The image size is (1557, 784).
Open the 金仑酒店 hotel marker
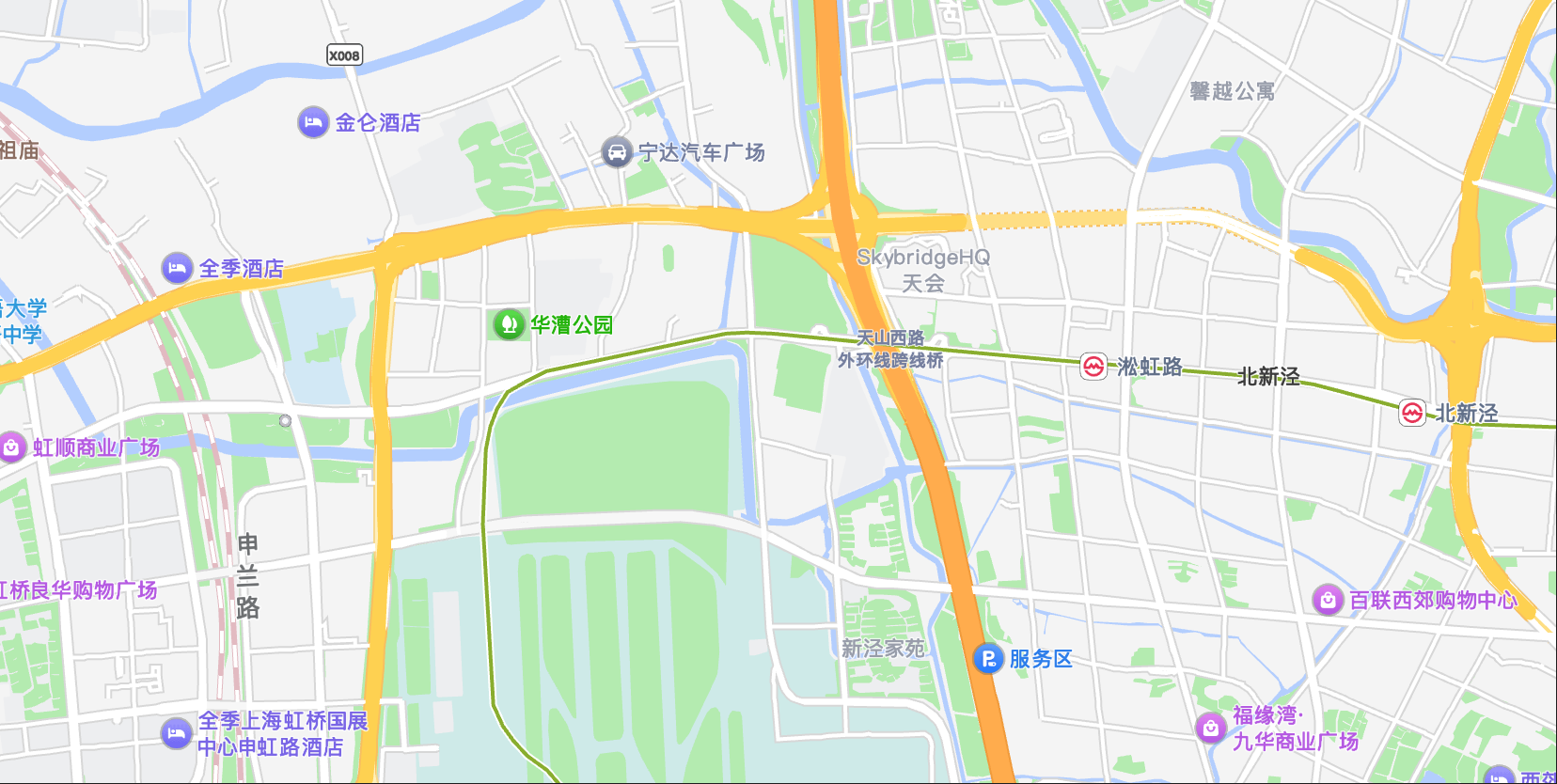[x=313, y=122]
